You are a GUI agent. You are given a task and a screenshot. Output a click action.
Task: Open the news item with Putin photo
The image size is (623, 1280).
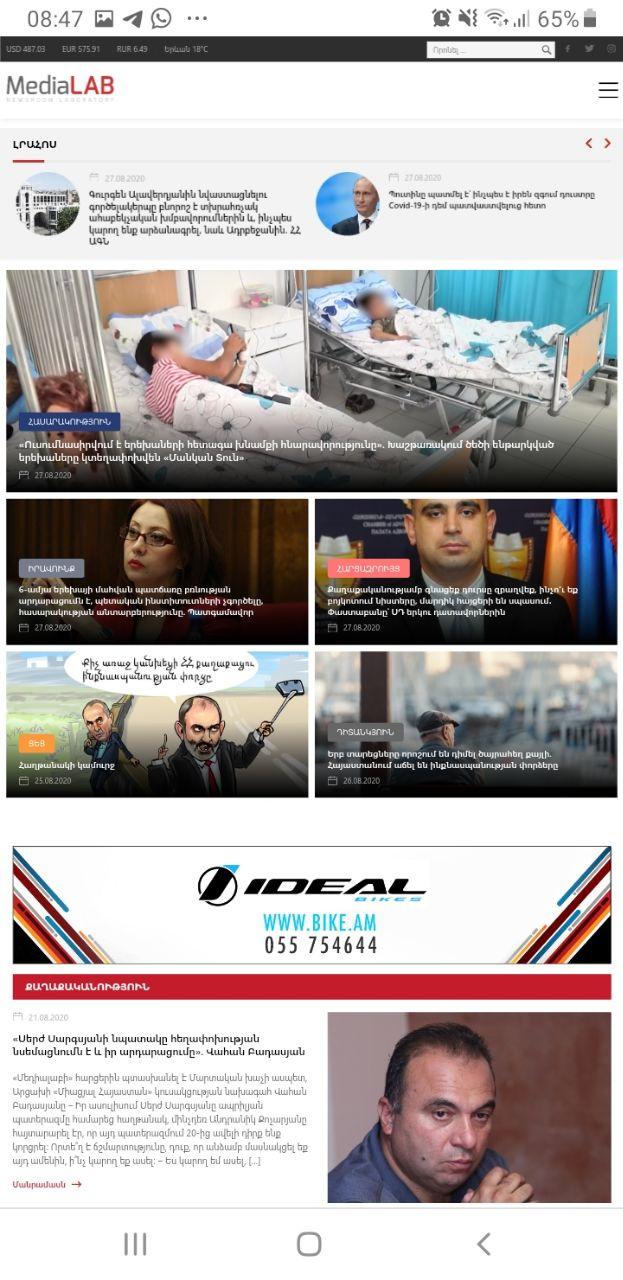(x=347, y=203)
